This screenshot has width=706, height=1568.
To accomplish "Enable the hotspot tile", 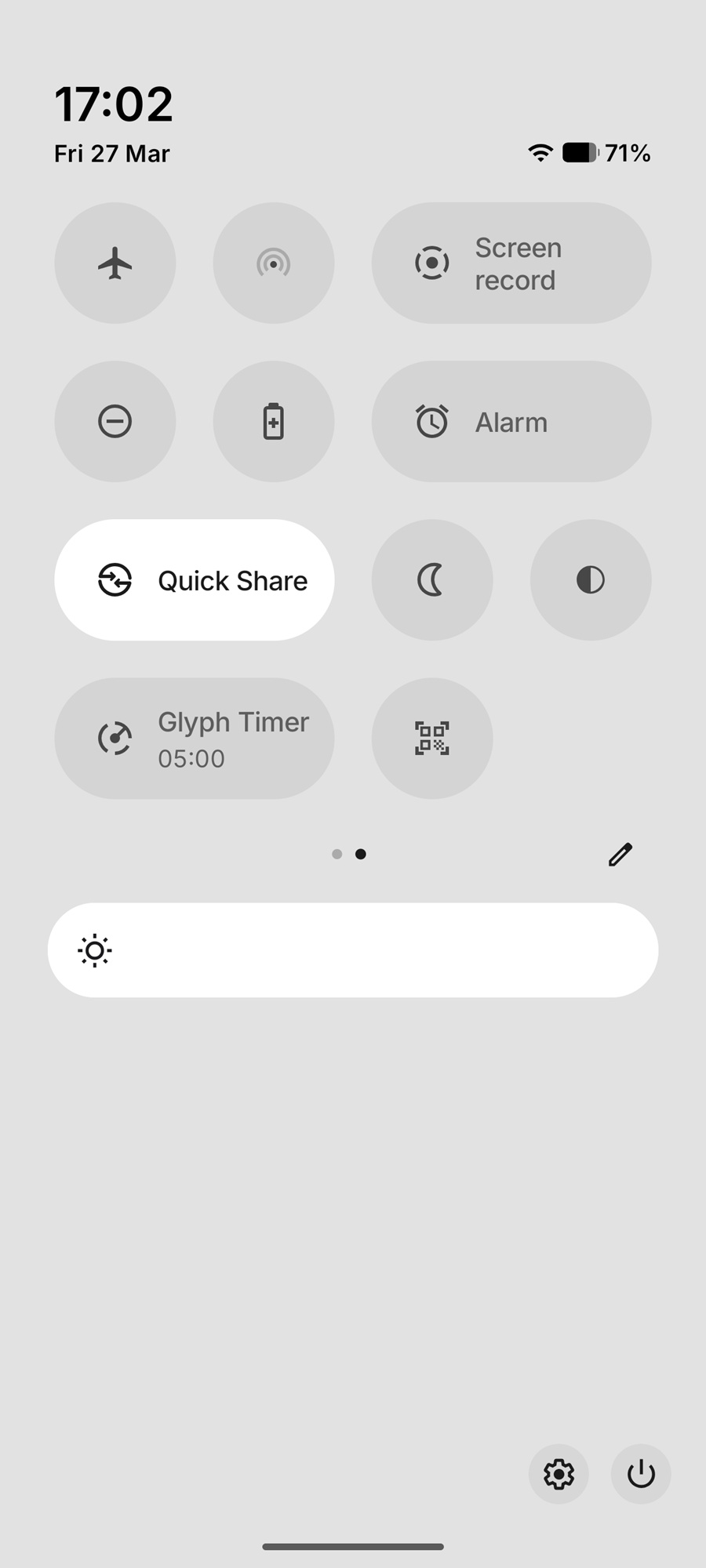I will click(274, 263).
